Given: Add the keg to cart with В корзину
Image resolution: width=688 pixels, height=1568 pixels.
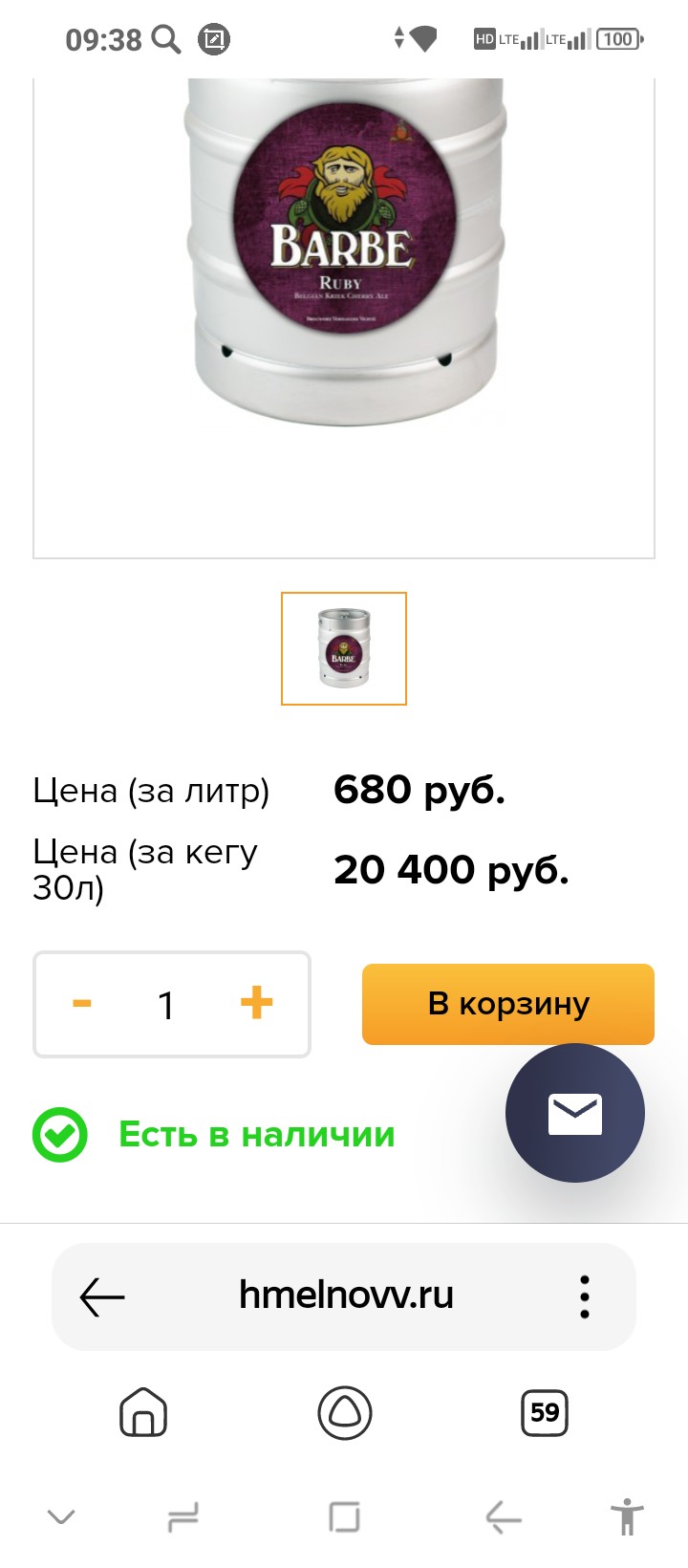Looking at the screenshot, I should point(507,1004).
